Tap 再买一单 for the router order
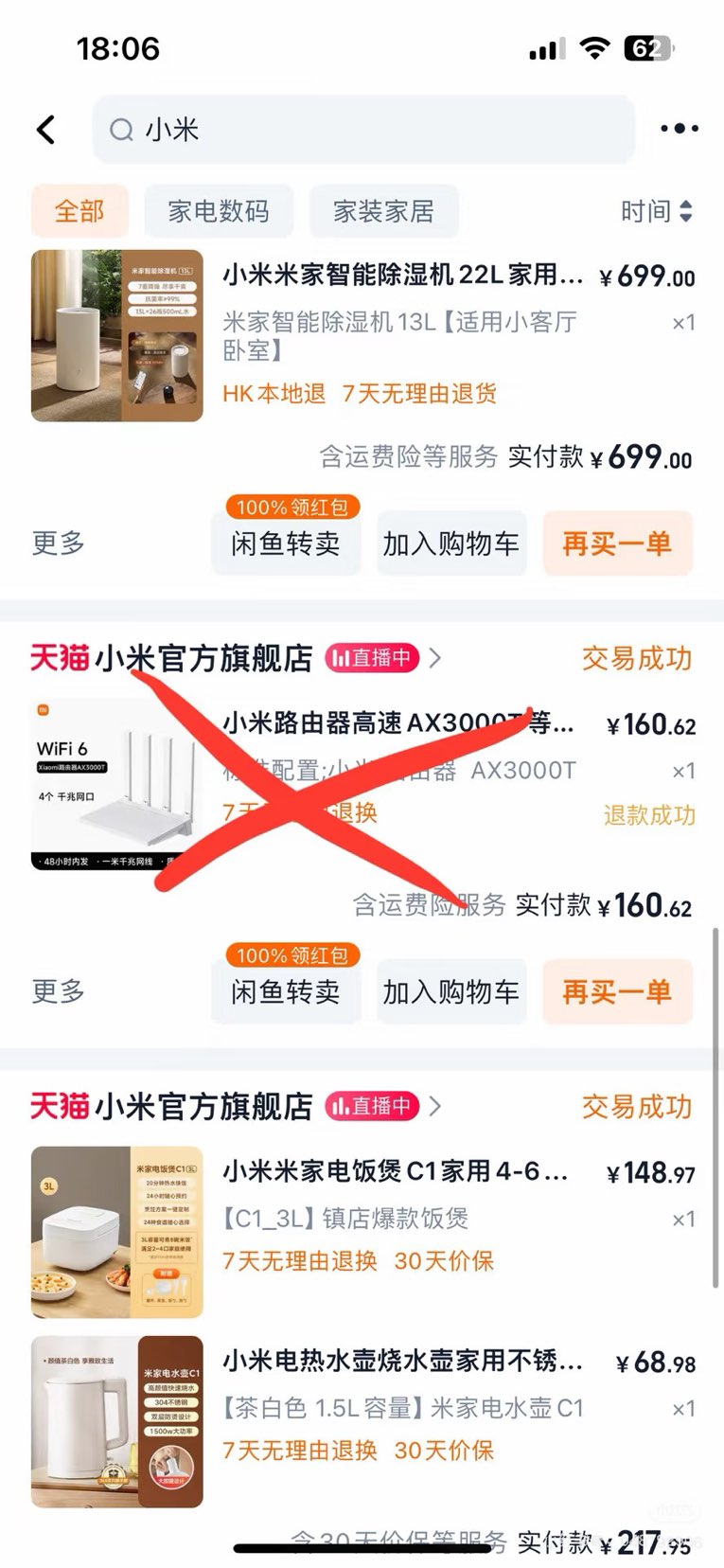724x1568 pixels. (x=617, y=991)
